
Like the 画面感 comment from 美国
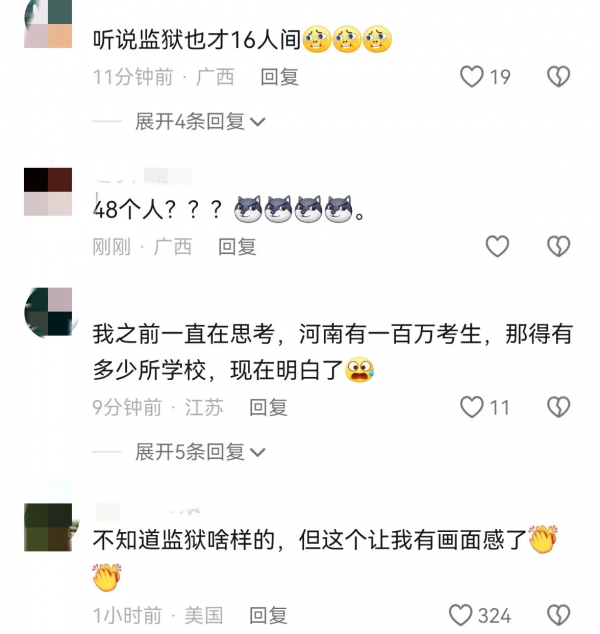[x=461, y=615]
